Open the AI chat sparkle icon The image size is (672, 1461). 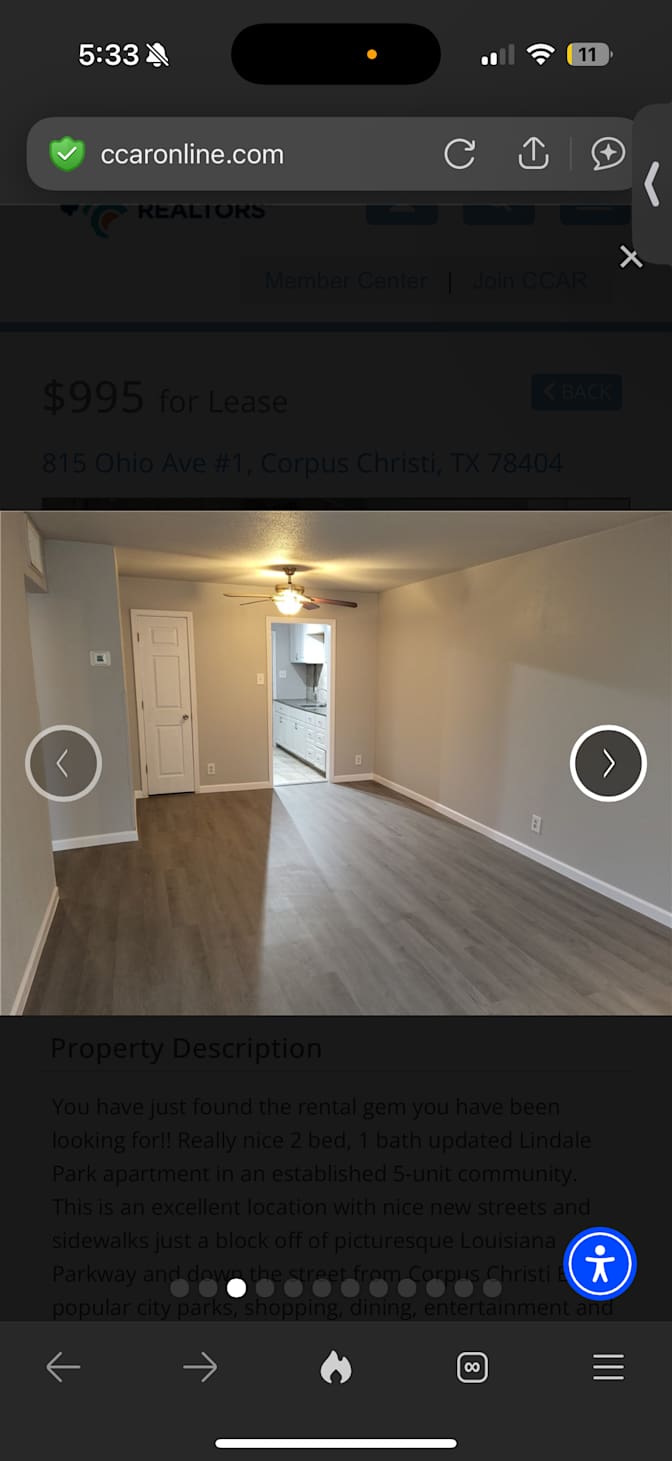point(608,154)
